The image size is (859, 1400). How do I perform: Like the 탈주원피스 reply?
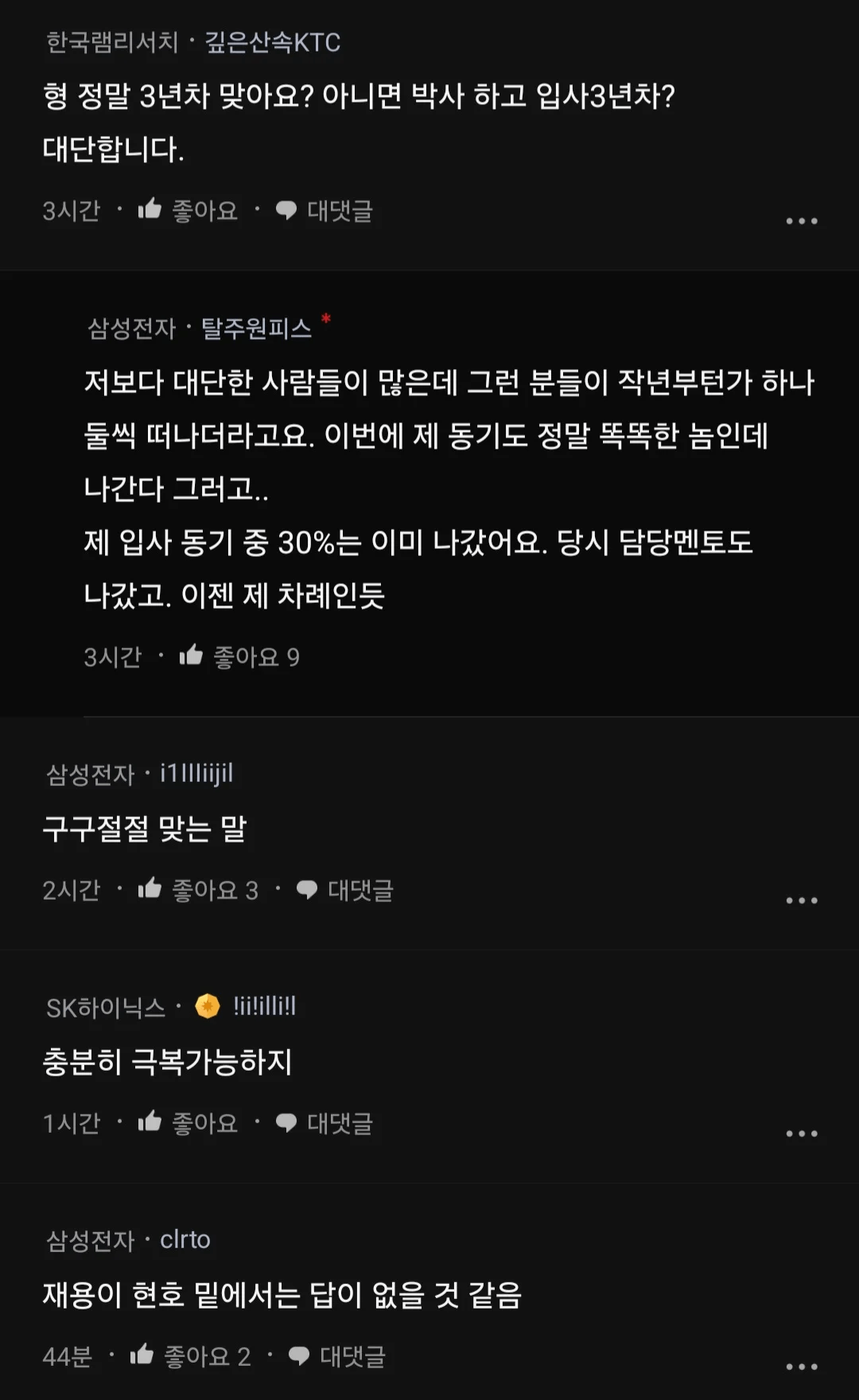pos(239,657)
